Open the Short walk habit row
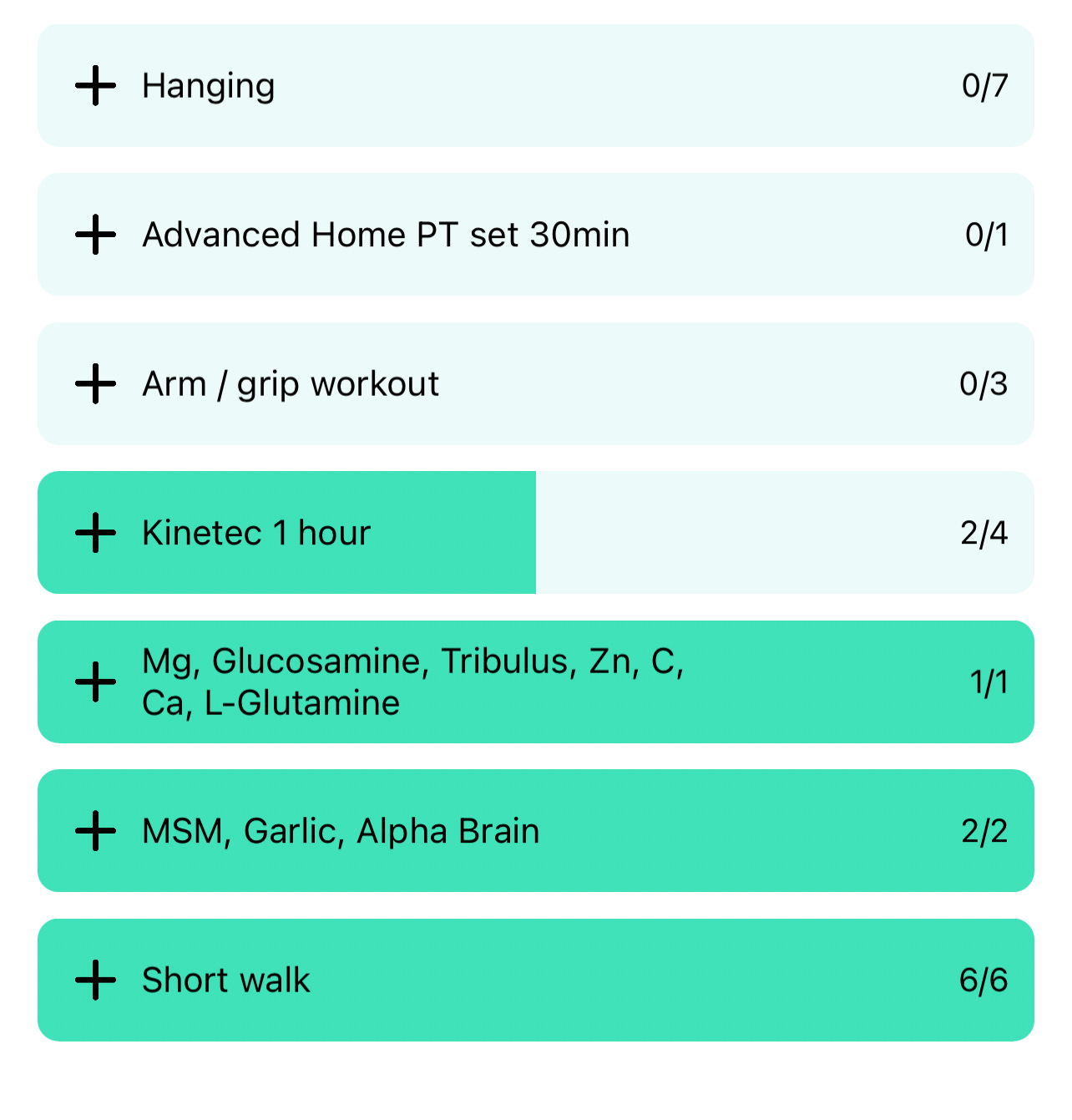 [x=536, y=981]
